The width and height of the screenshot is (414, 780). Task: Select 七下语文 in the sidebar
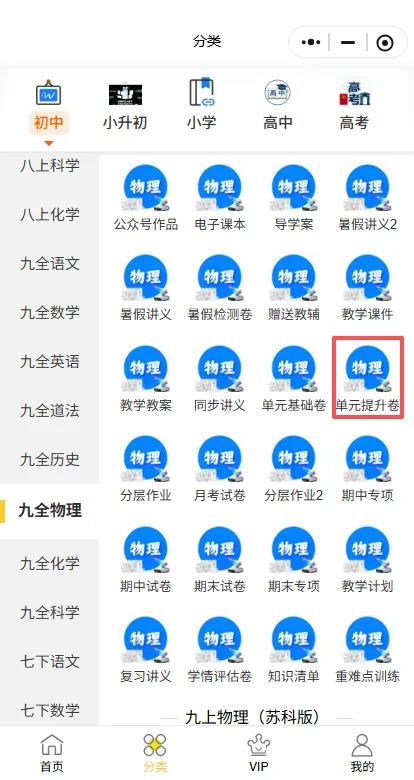tap(50, 662)
